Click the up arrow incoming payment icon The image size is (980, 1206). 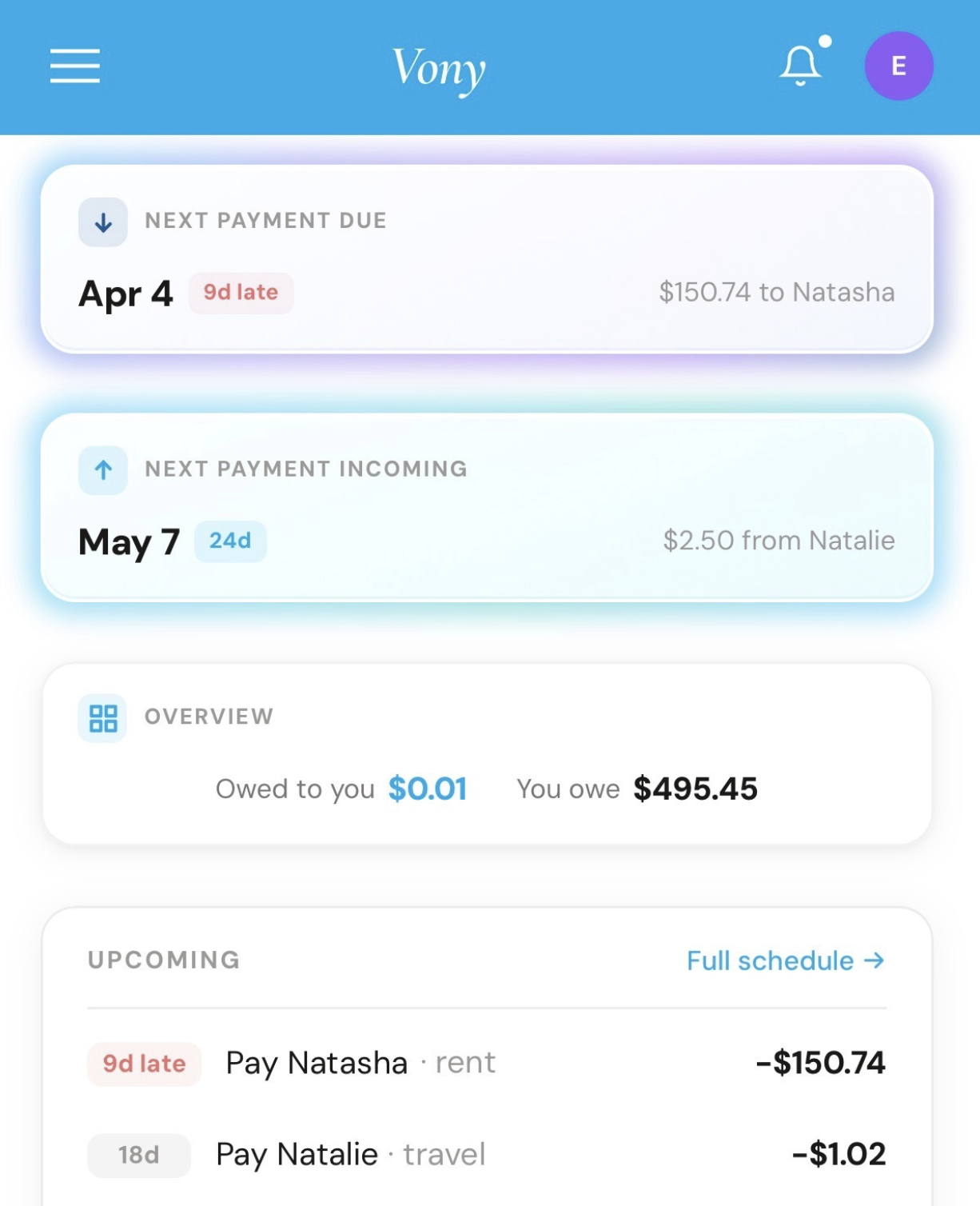coord(102,470)
